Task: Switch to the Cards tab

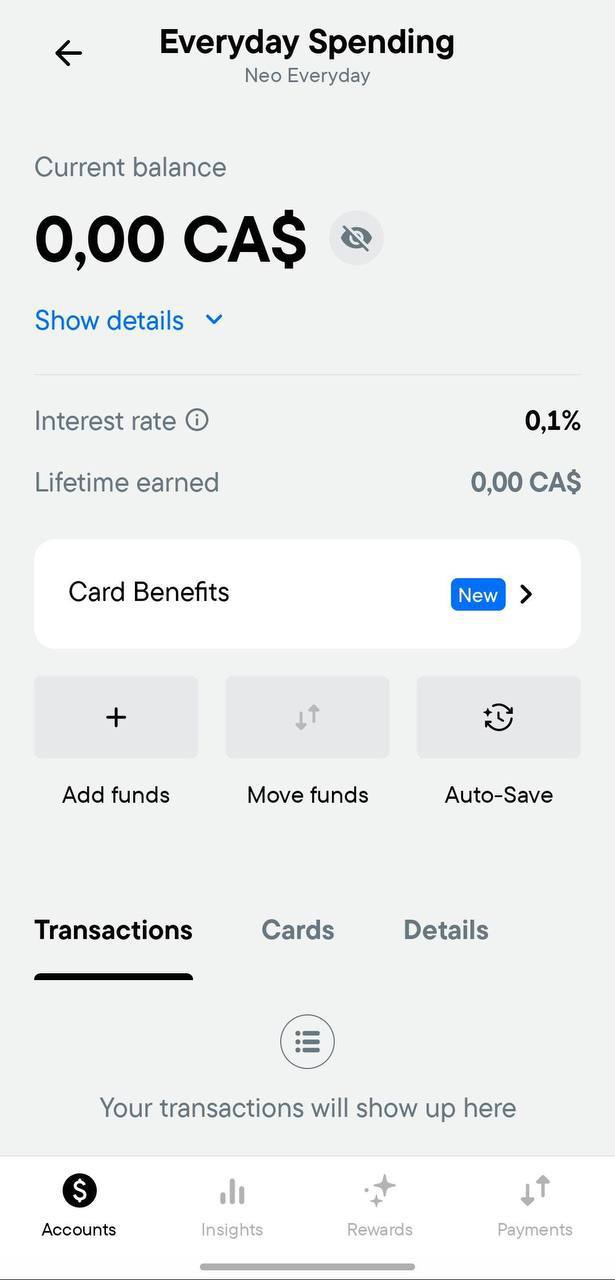Action: click(x=297, y=930)
